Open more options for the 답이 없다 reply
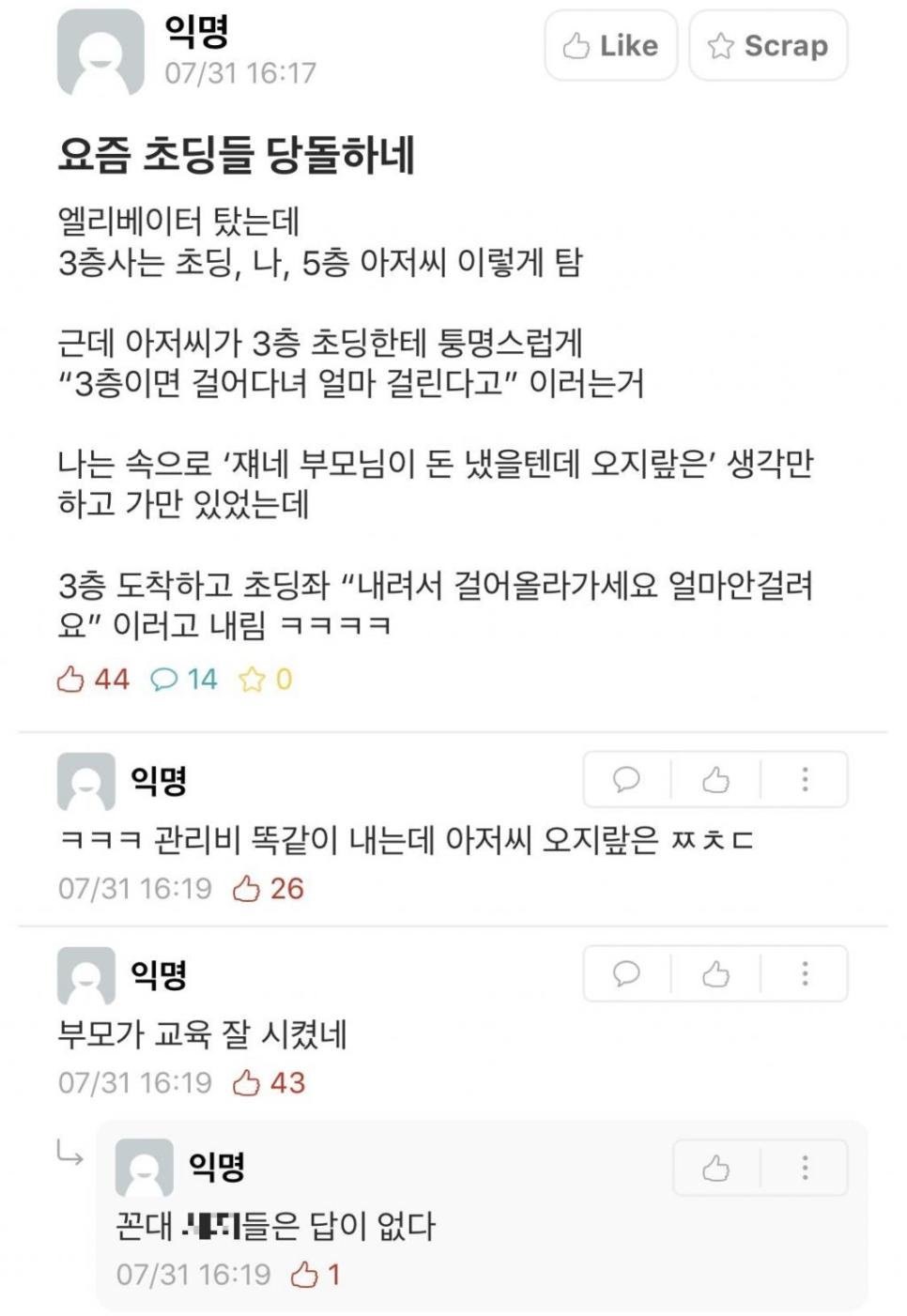The width and height of the screenshot is (907, 1316). [x=805, y=1168]
